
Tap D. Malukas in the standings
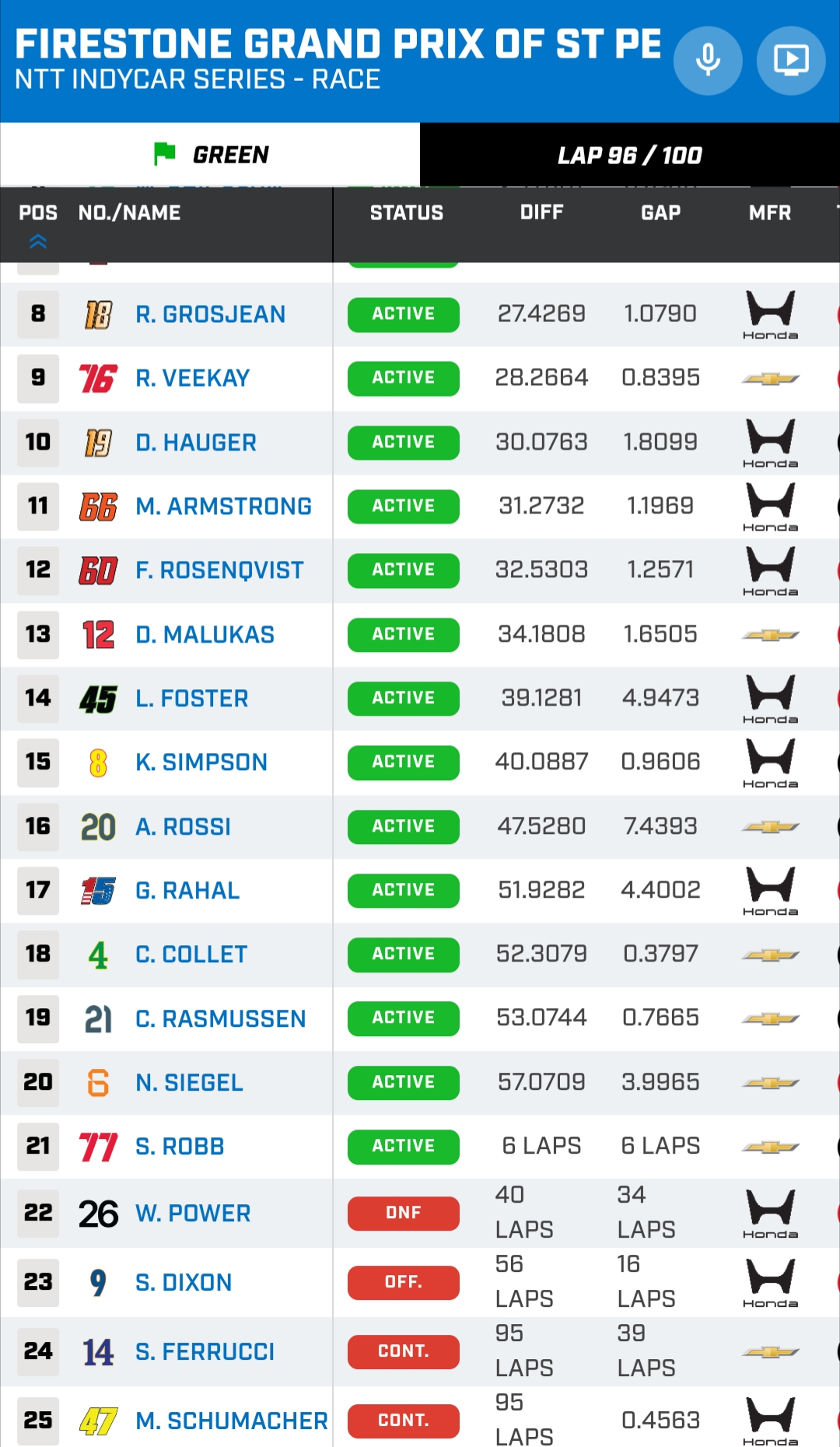coord(205,635)
